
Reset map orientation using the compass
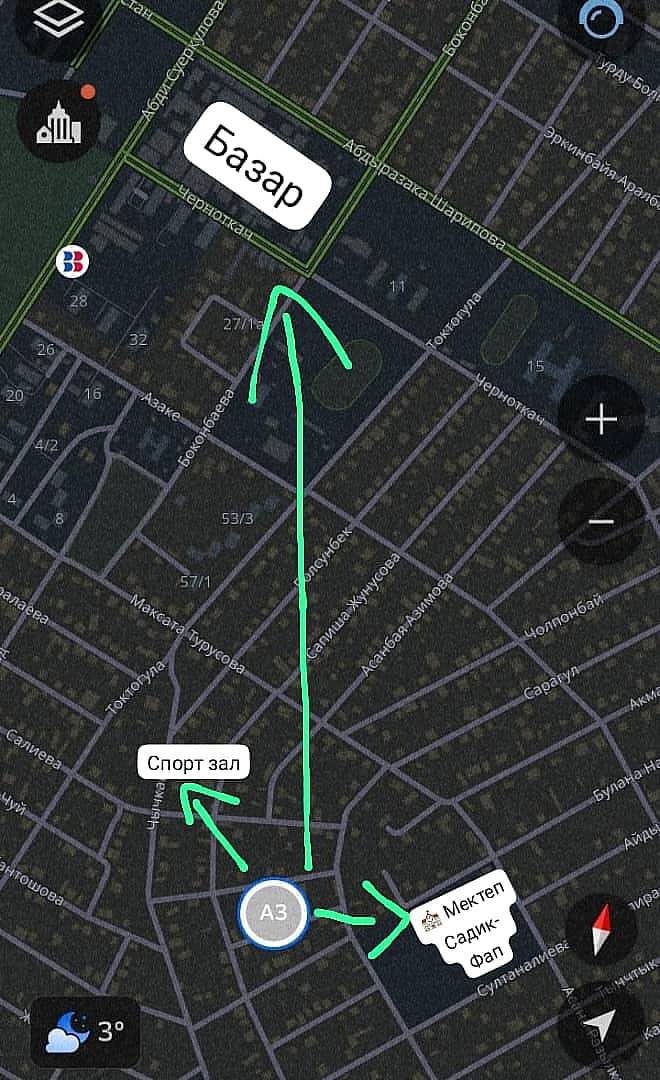[601, 929]
